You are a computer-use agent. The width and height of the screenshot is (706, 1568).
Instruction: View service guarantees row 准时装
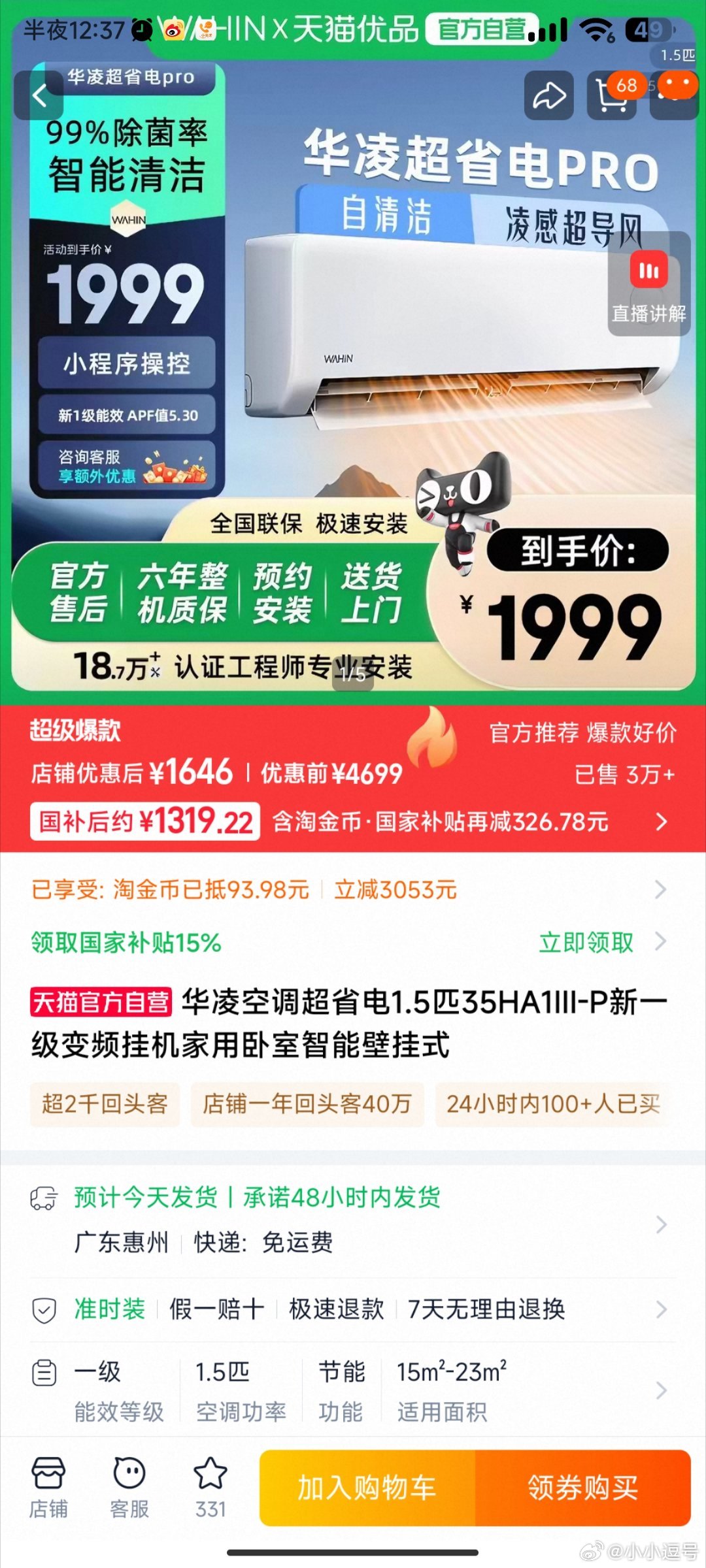click(353, 1309)
